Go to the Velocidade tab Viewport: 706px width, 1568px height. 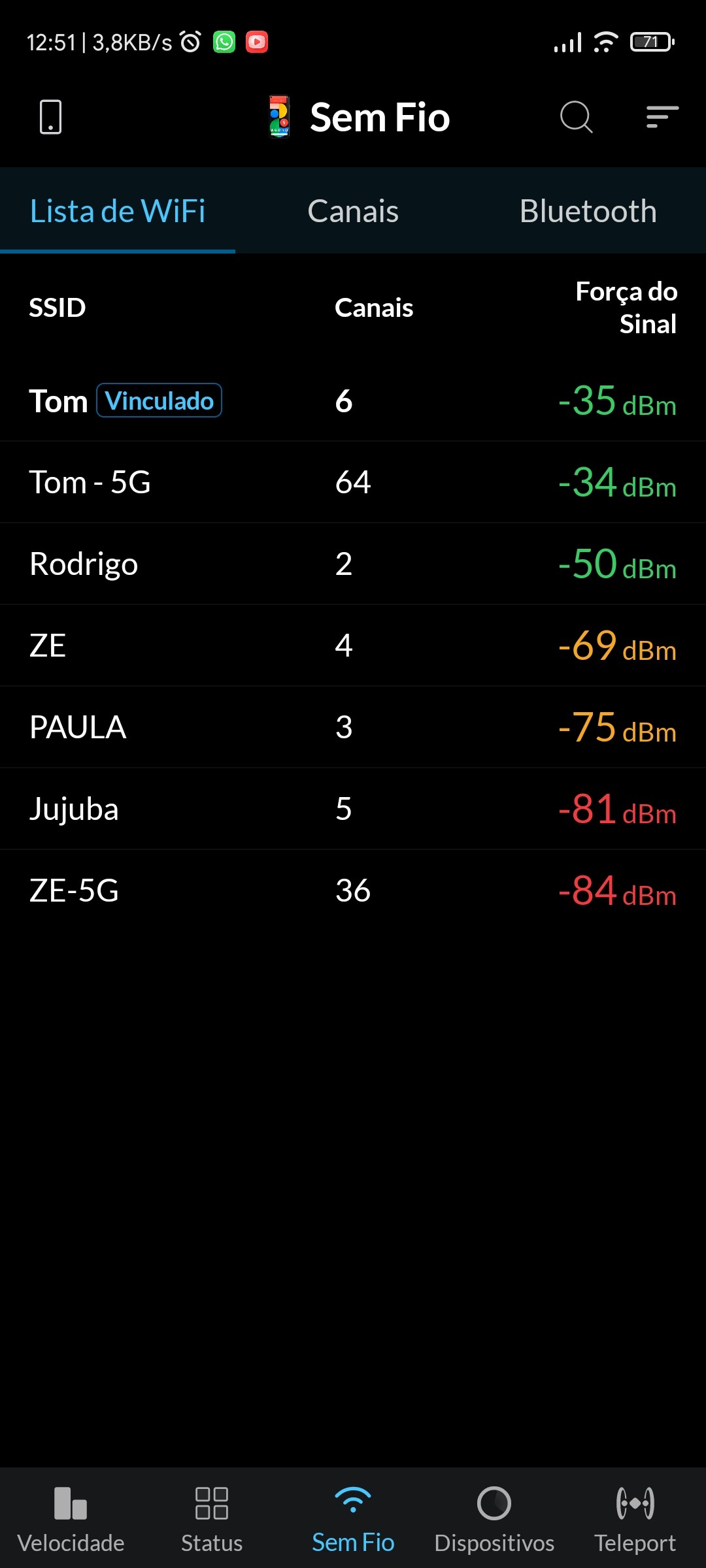[71, 1518]
